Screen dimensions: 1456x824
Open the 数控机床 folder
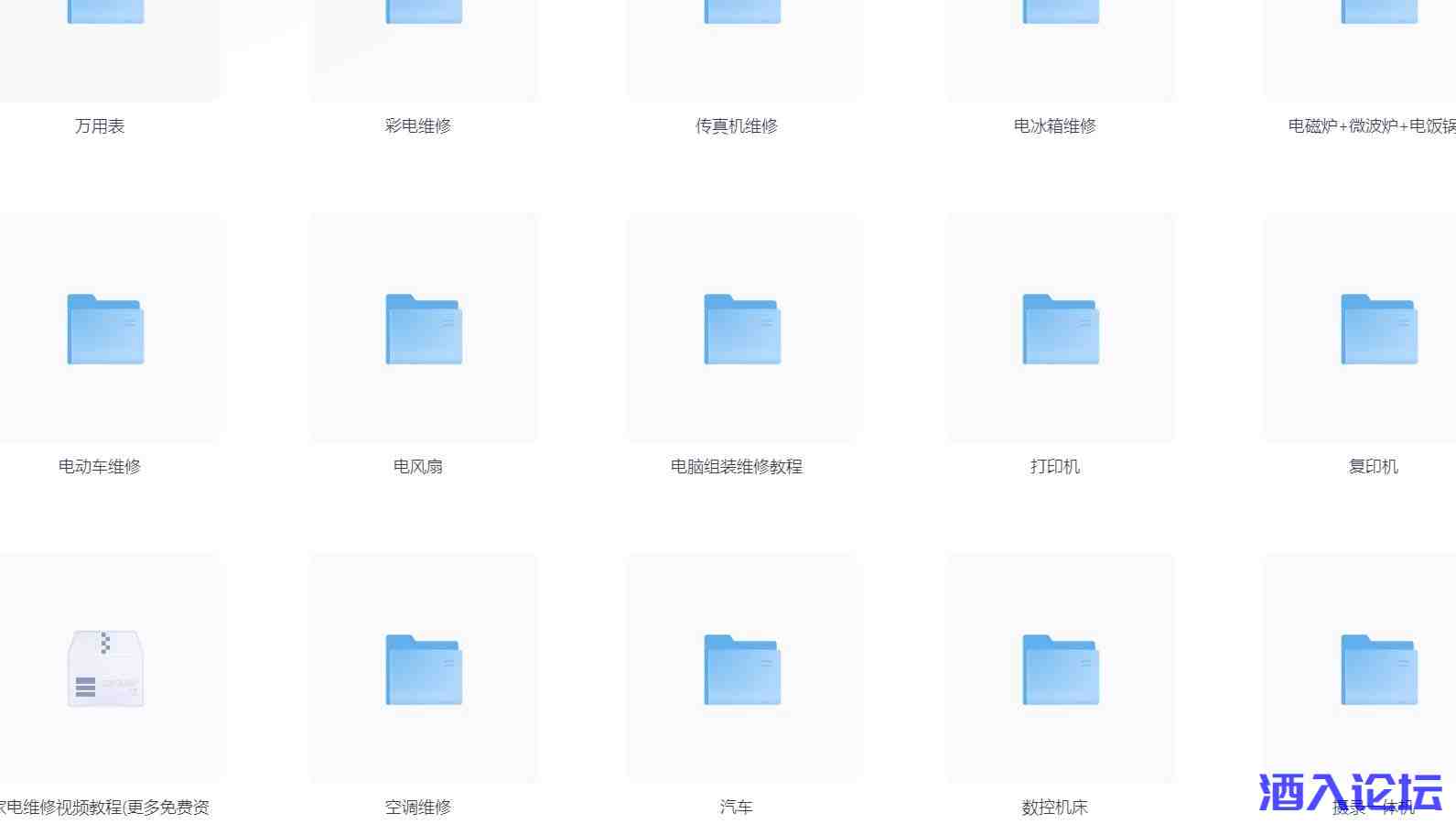[1060, 669]
